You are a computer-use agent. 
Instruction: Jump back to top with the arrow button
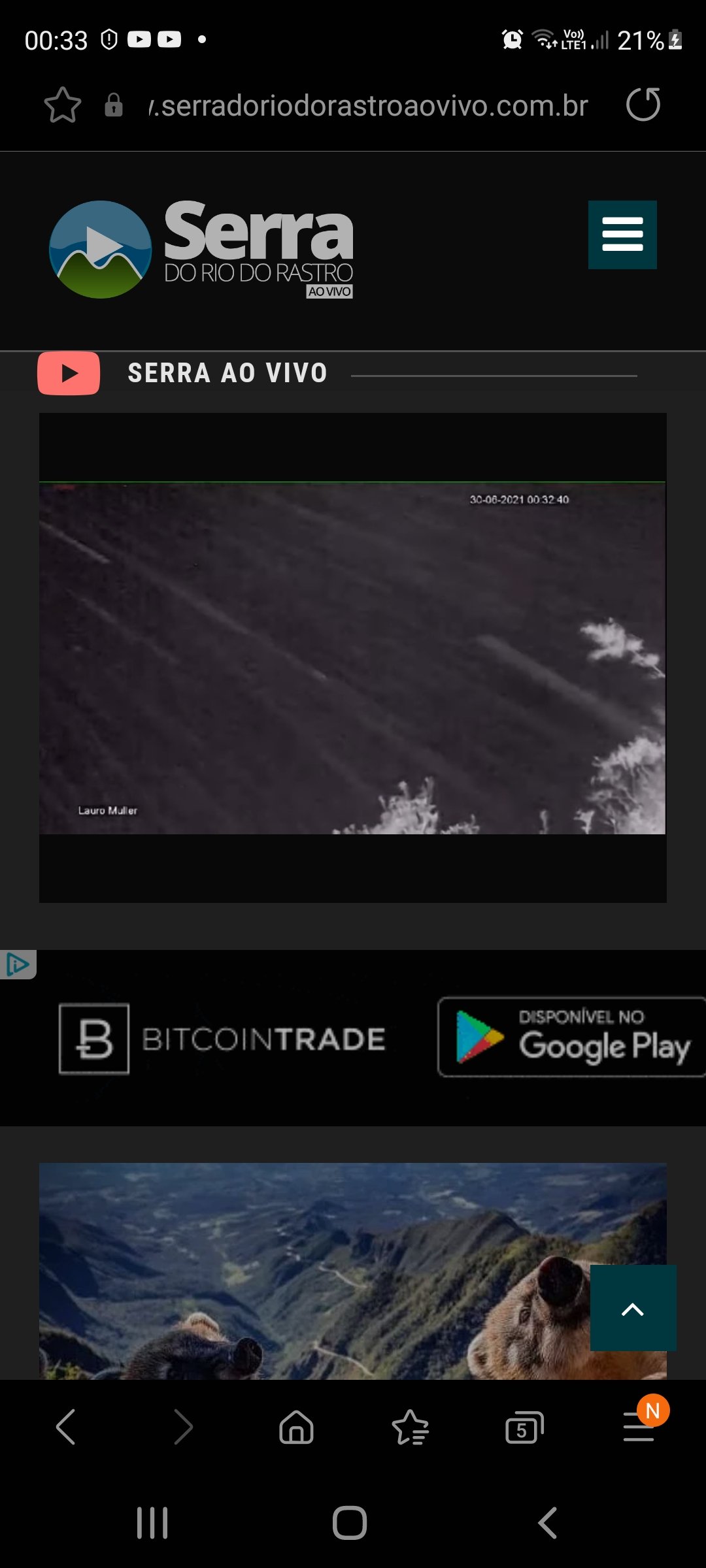pos(633,1308)
